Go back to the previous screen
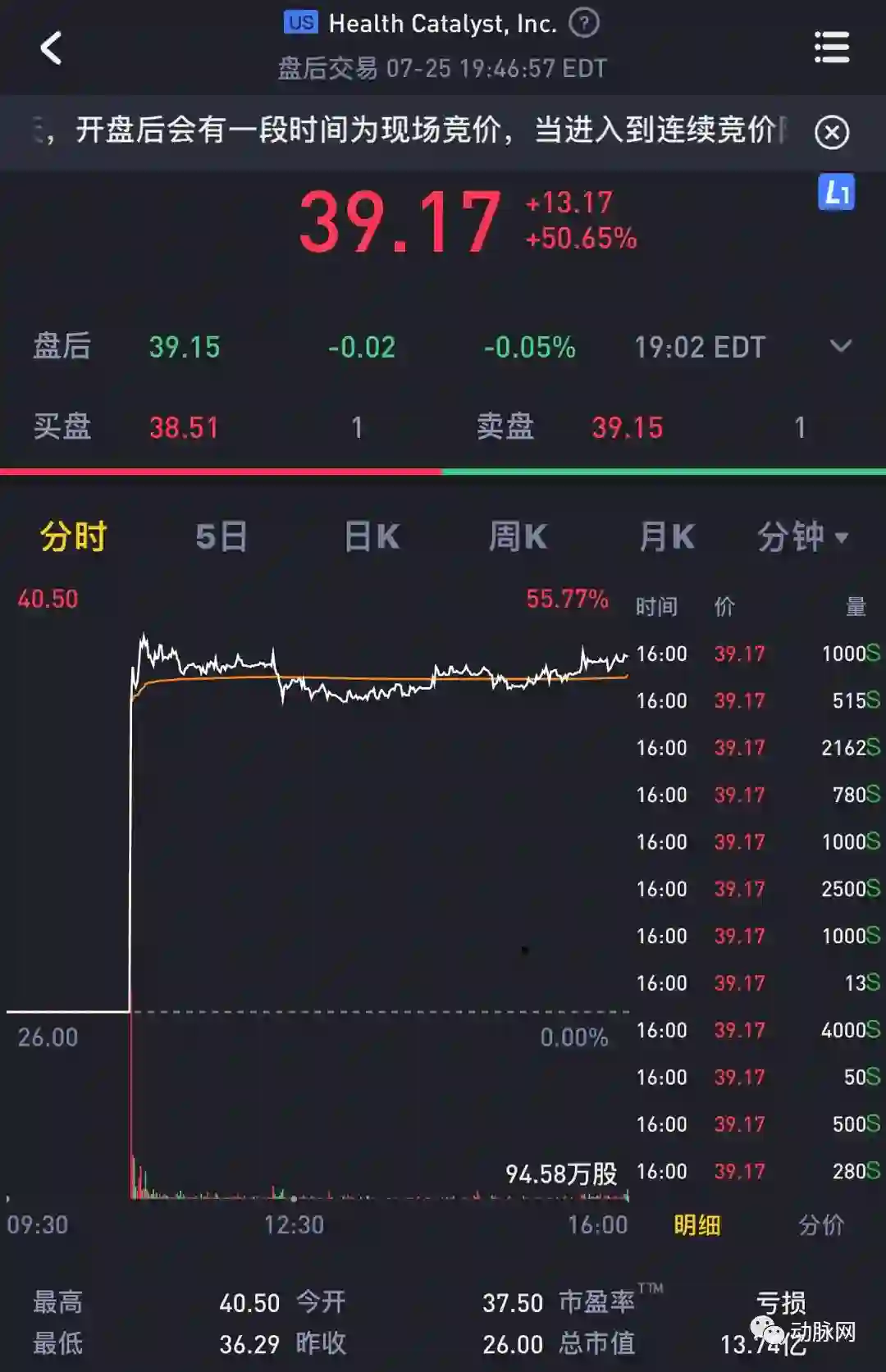Viewport: 886px width, 1372px height. coord(51,48)
